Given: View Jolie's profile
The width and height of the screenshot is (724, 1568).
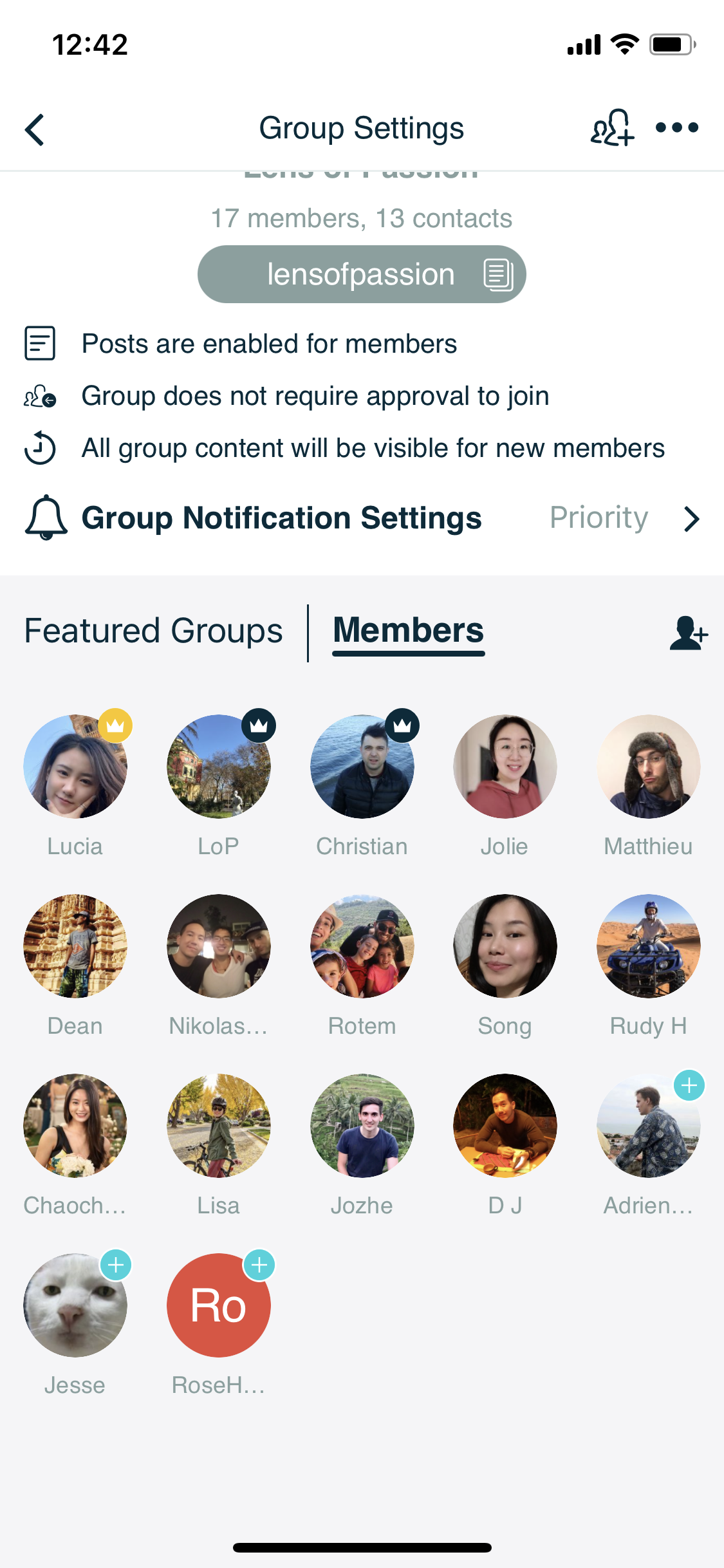Looking at the screenshot, I should tap(505, 767).
